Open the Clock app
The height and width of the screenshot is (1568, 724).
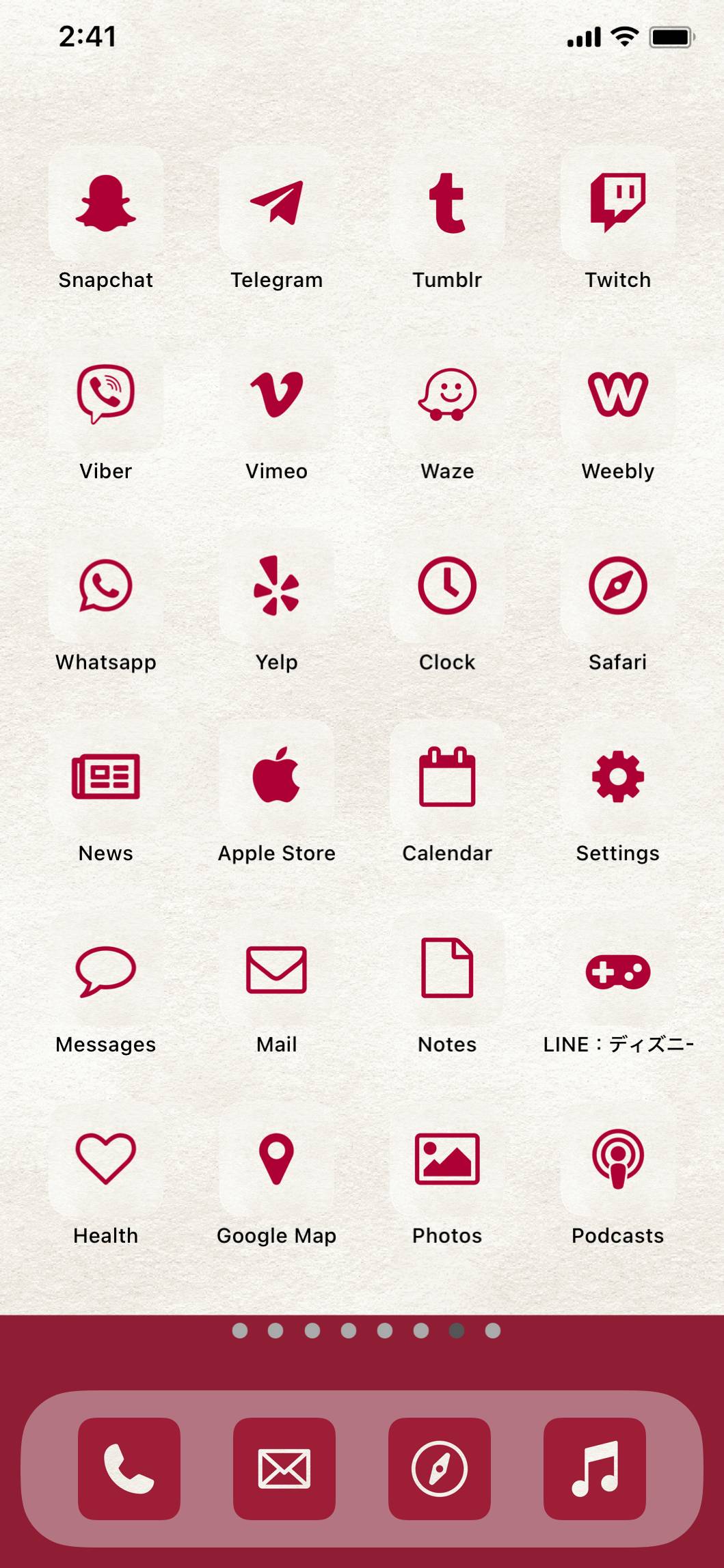pyautogui.click(x=447, y=586)
